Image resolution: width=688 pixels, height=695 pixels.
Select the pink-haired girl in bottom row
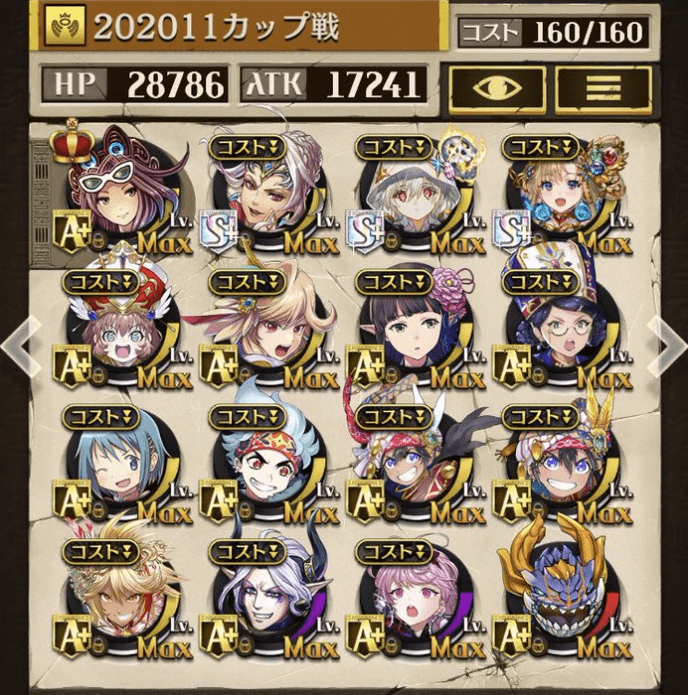[x=410, y=600]
